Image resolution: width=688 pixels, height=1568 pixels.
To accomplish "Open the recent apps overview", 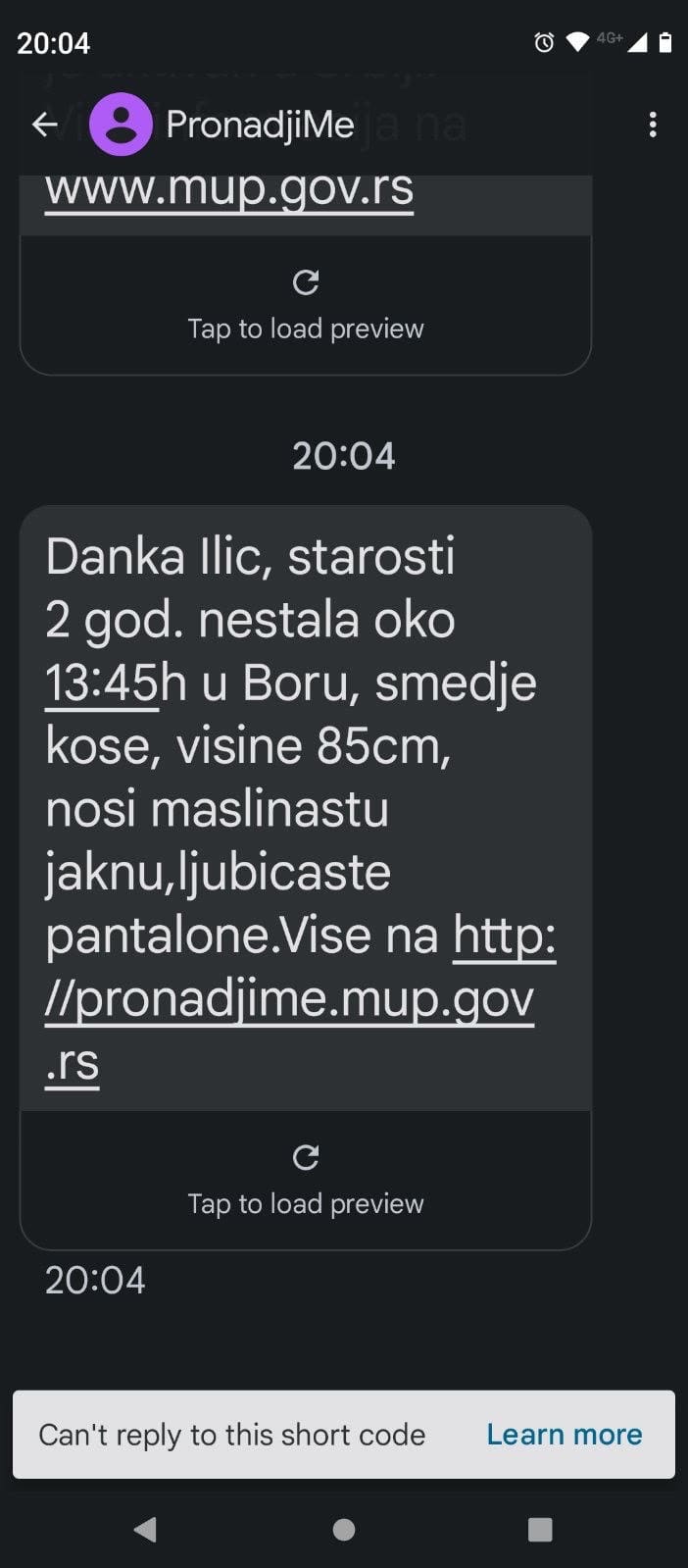I will (x=540, y=1530).
